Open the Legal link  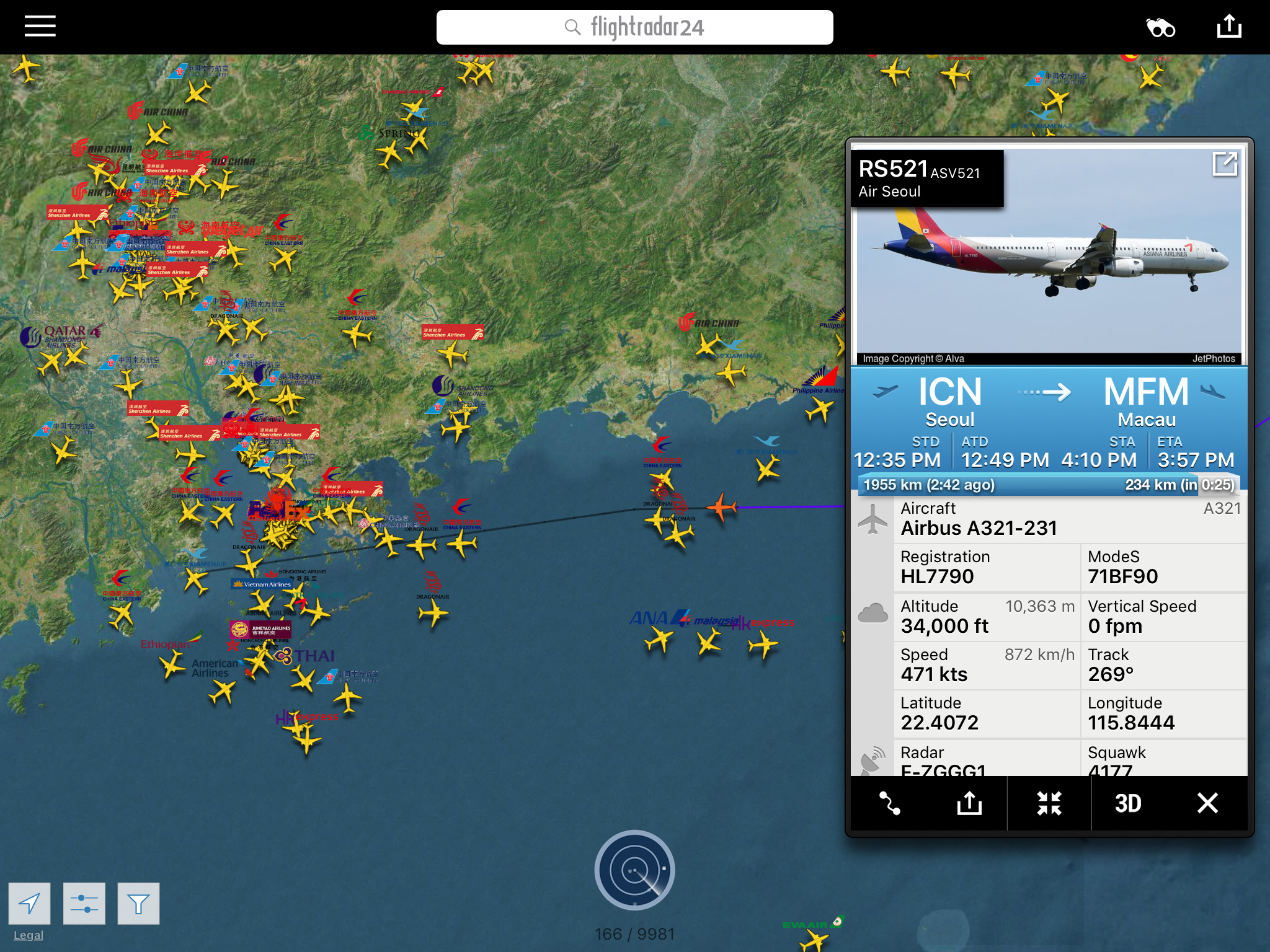click(29, 935)
